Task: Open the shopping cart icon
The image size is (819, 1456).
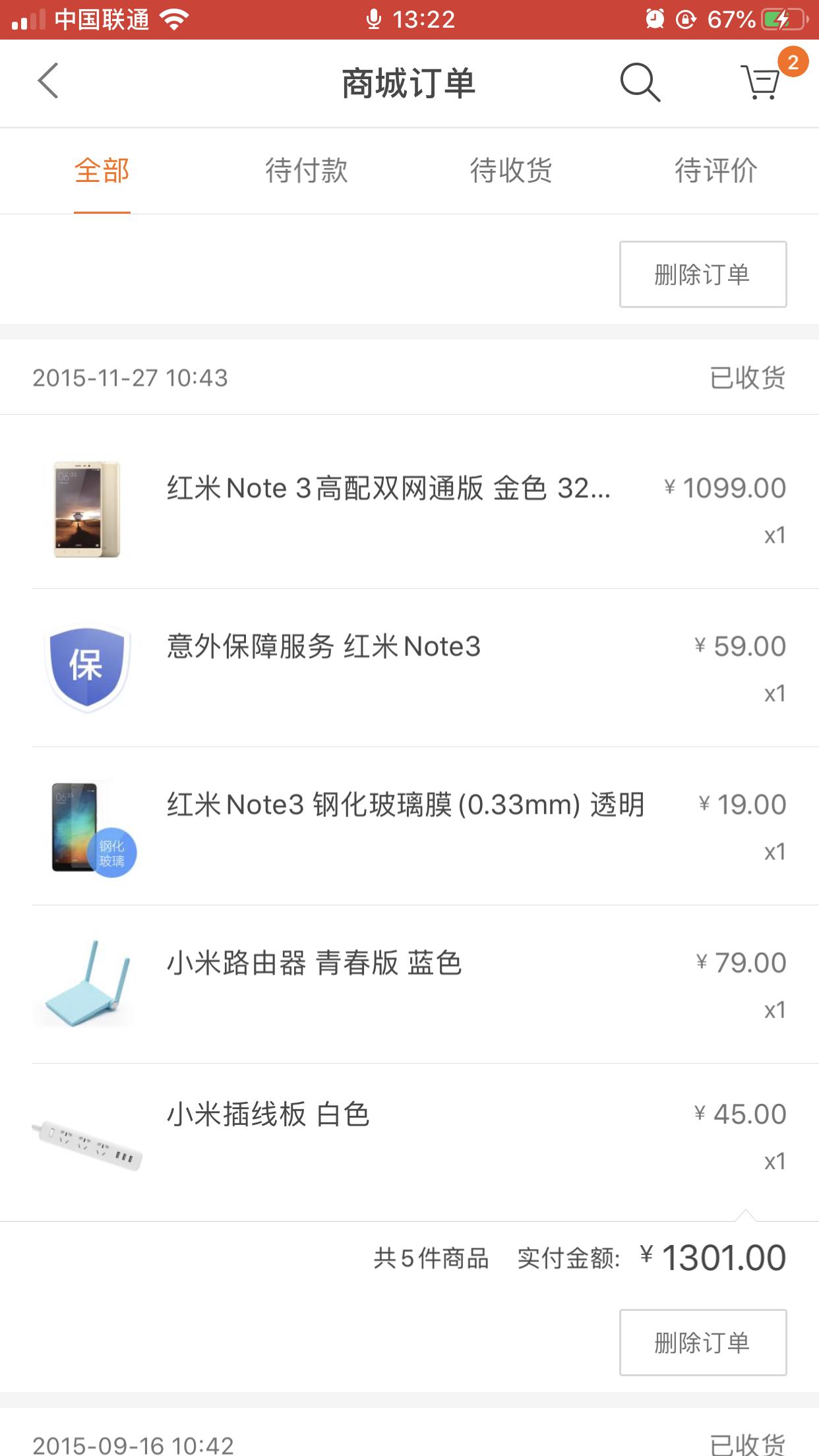Action: click(760, 84)
